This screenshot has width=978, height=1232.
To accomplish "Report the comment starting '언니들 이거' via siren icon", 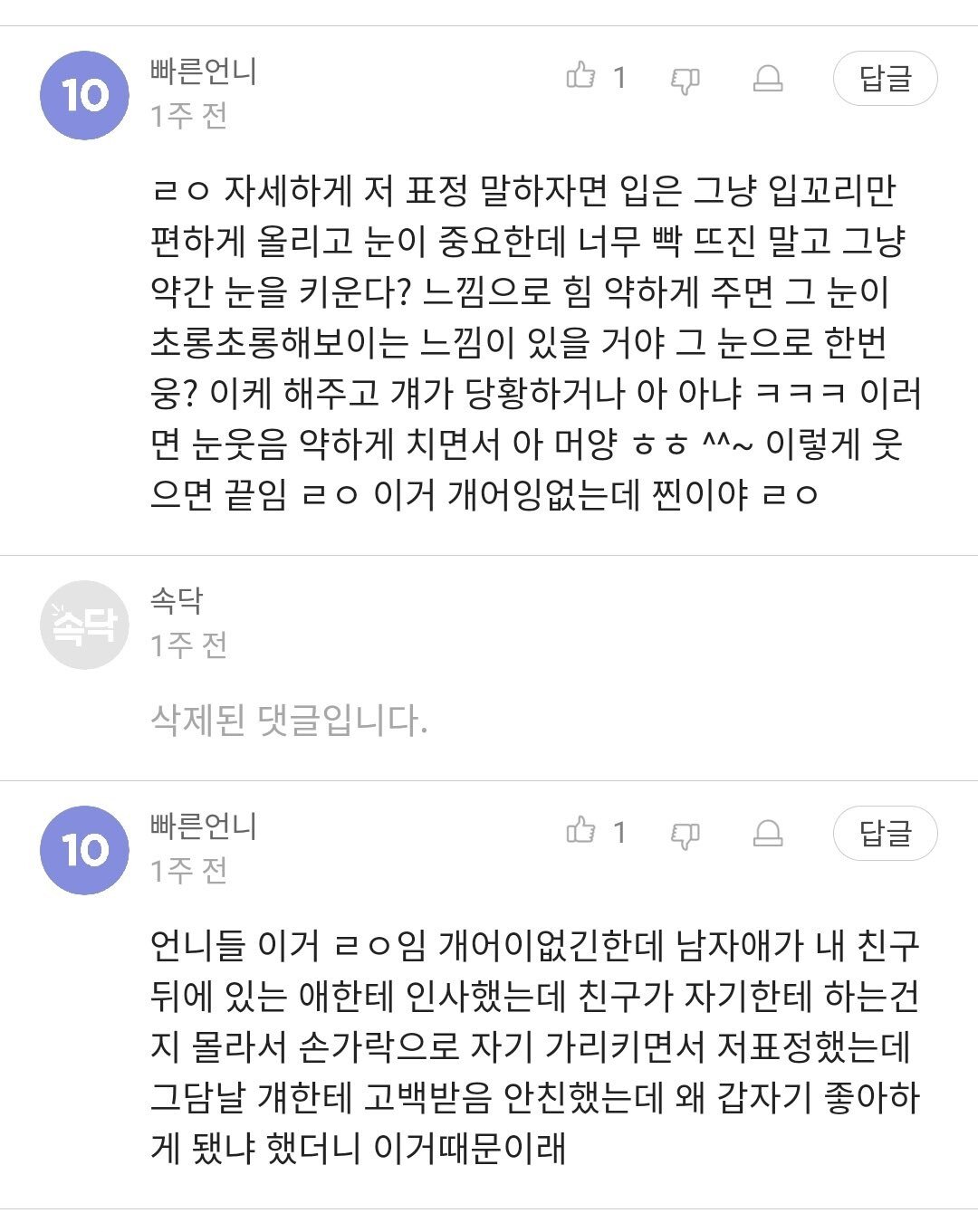I will point(768,833).
